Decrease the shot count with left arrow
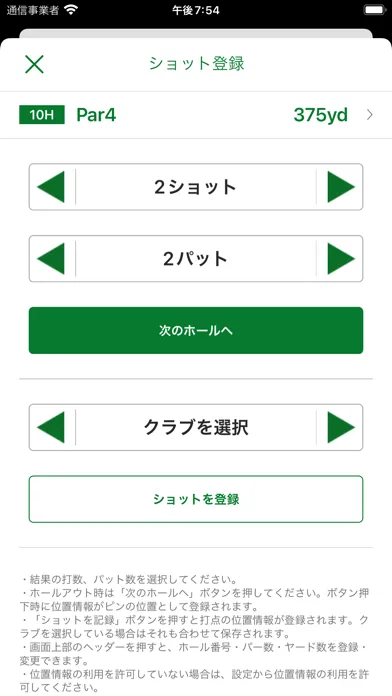Screen dimensions: 392x696 51,187
